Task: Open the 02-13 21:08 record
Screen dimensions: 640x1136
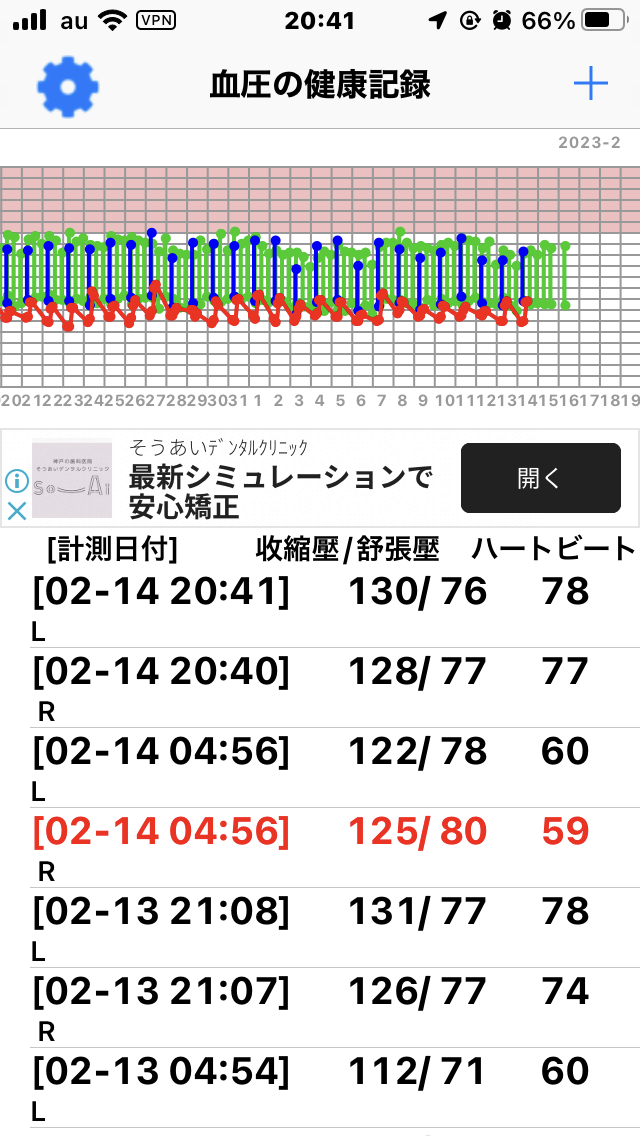Action: tap(320, 927)
